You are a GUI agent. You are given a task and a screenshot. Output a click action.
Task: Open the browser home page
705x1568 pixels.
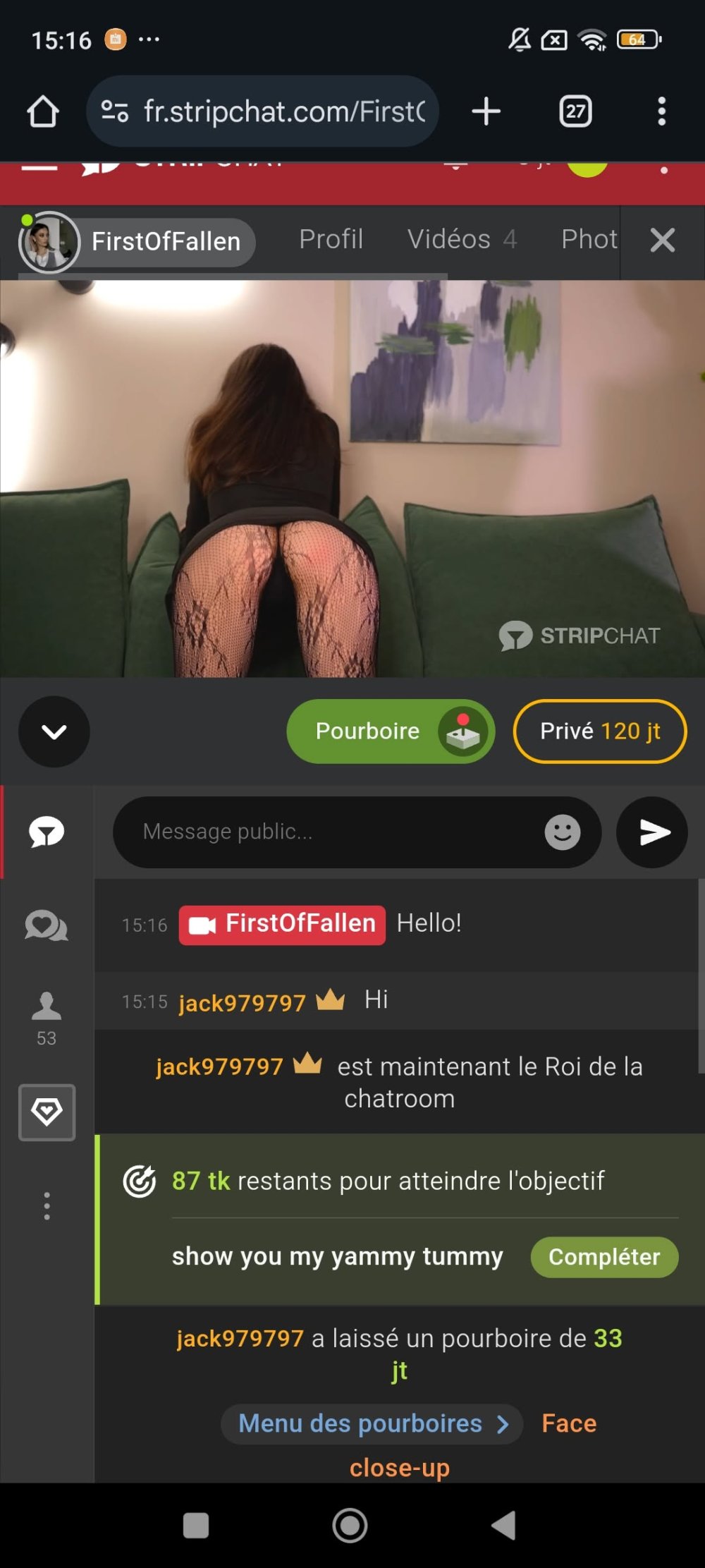click(x=42, y=111)
